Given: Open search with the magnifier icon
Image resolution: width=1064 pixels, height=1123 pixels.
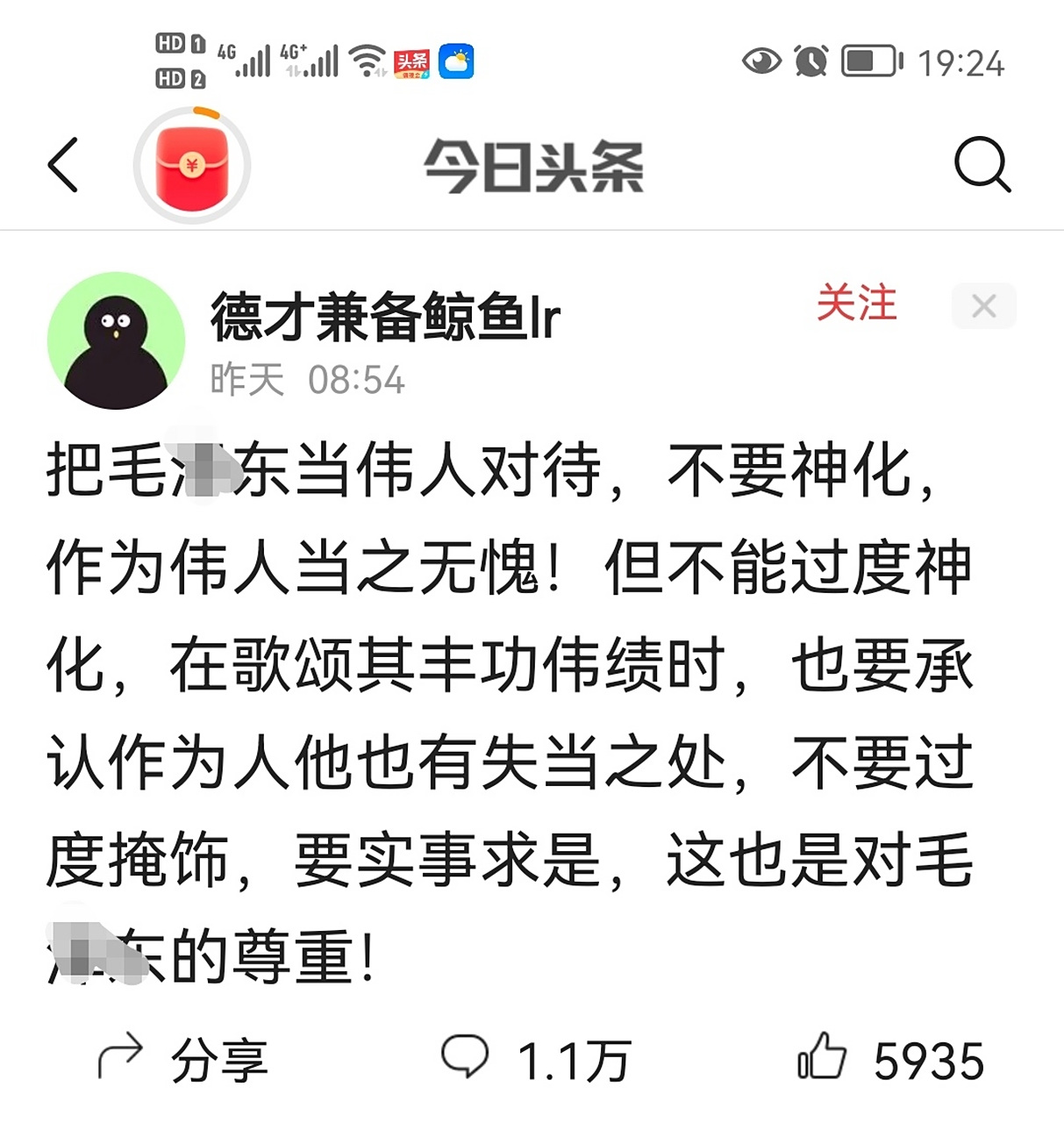Looking at the screenshot, I should pyautogui.click(x=982, y=164).
